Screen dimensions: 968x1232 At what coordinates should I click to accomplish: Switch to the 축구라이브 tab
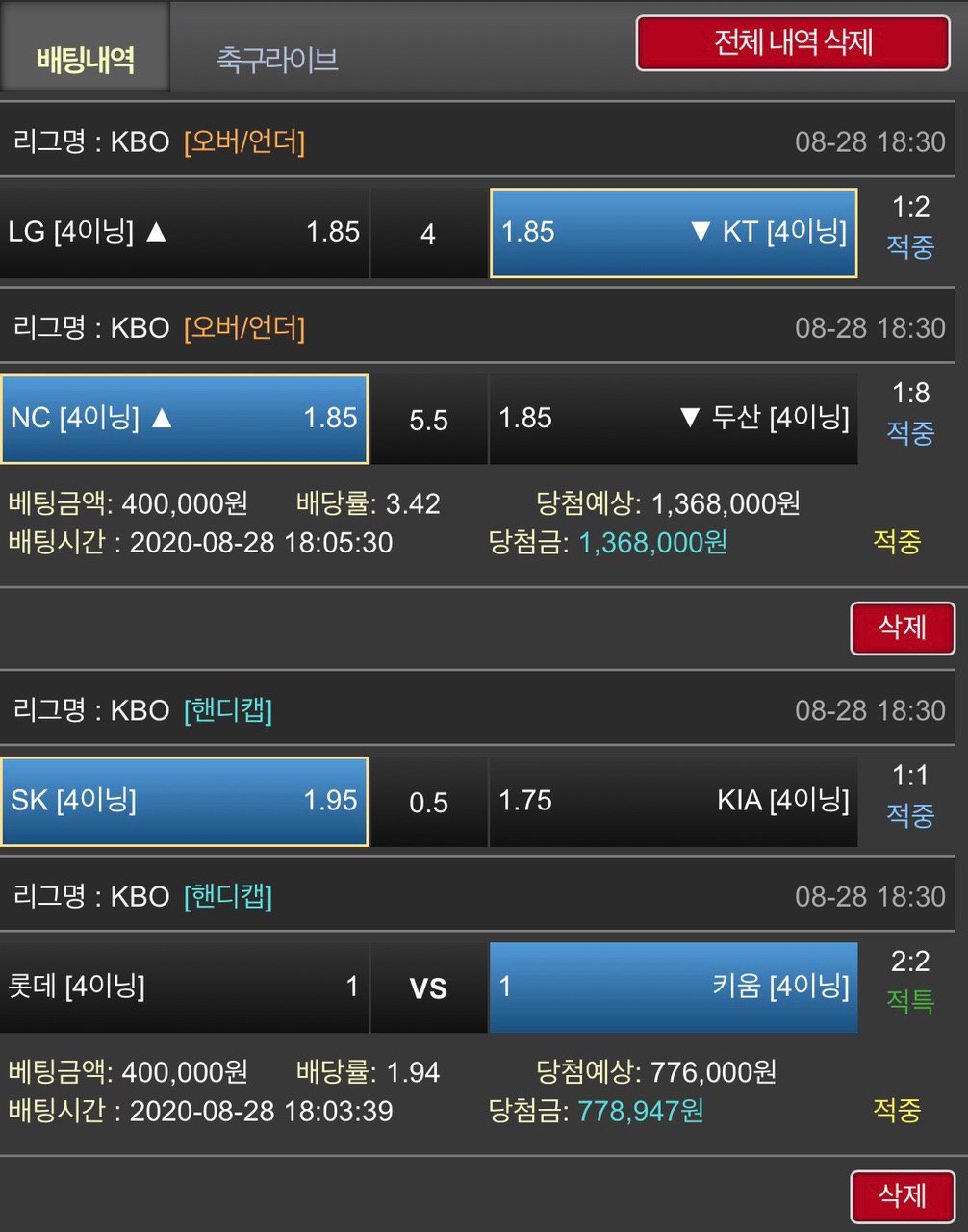[x=277, y=60]
